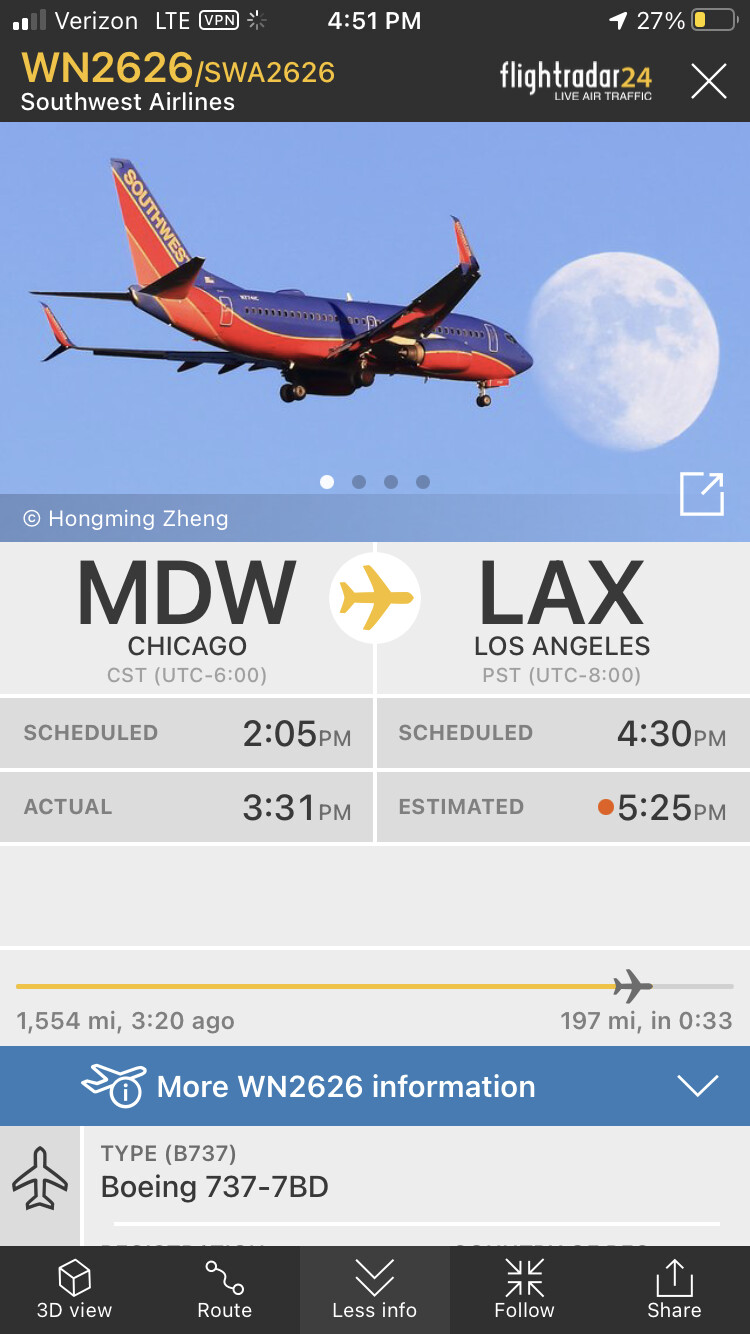Image resolution: width=750 pixels, height=1334 pixels.
Task: Close the WN2626 flight details panel
Action: coord(708,81)
